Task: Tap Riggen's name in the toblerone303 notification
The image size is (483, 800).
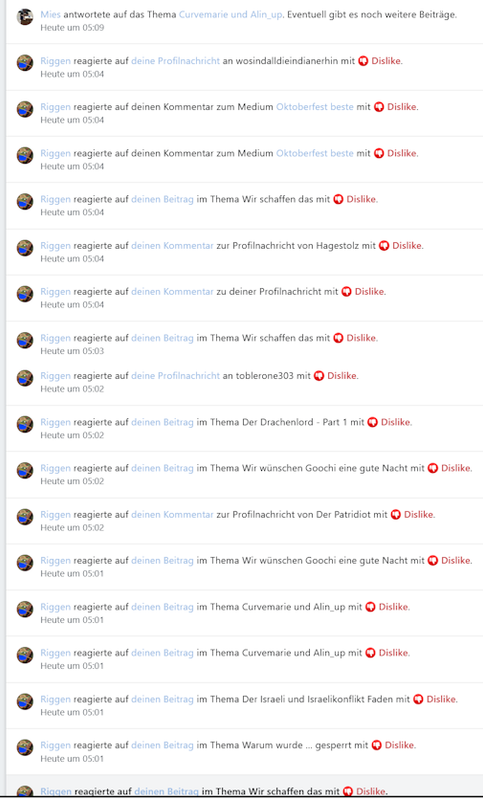Action: click(56, 376)
